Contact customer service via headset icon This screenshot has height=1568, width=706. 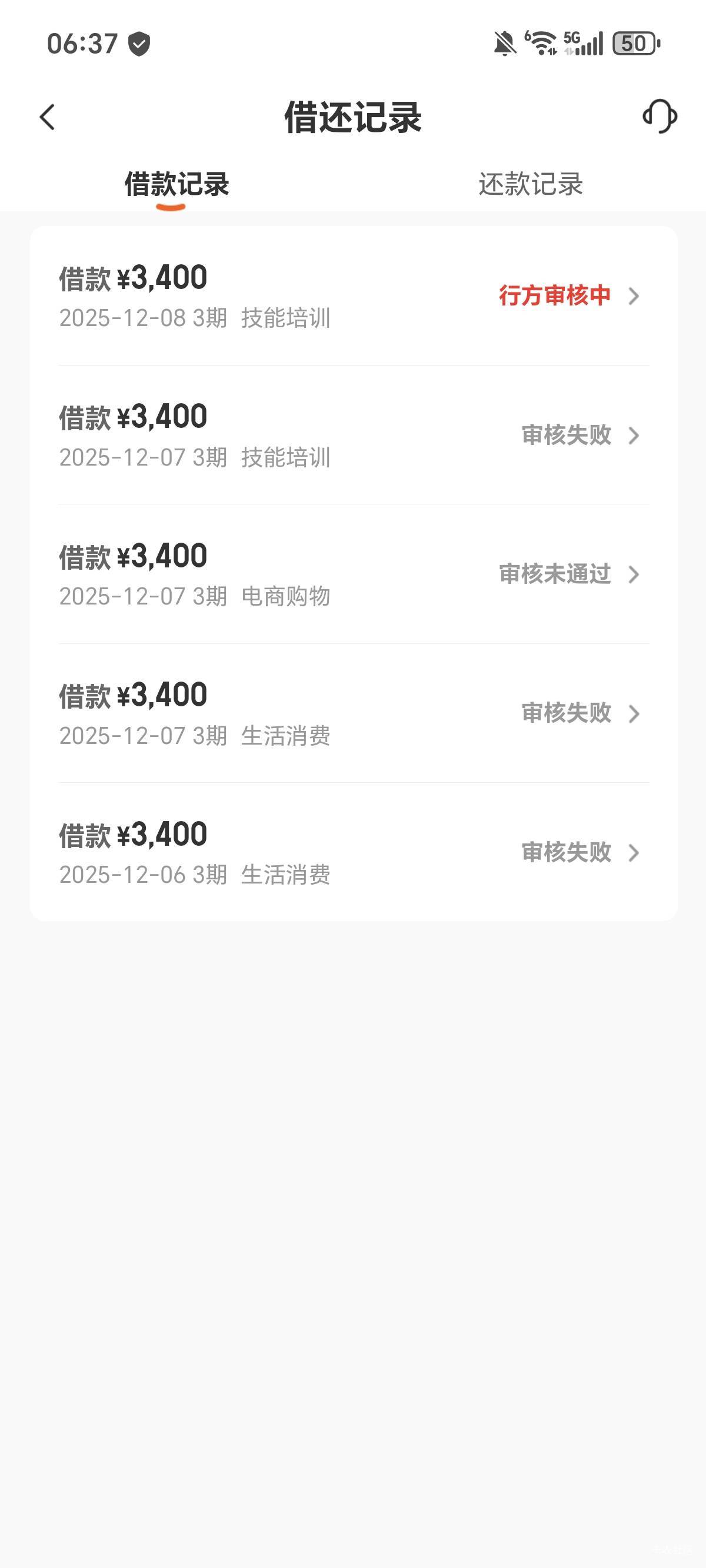[x=660, y=117]
